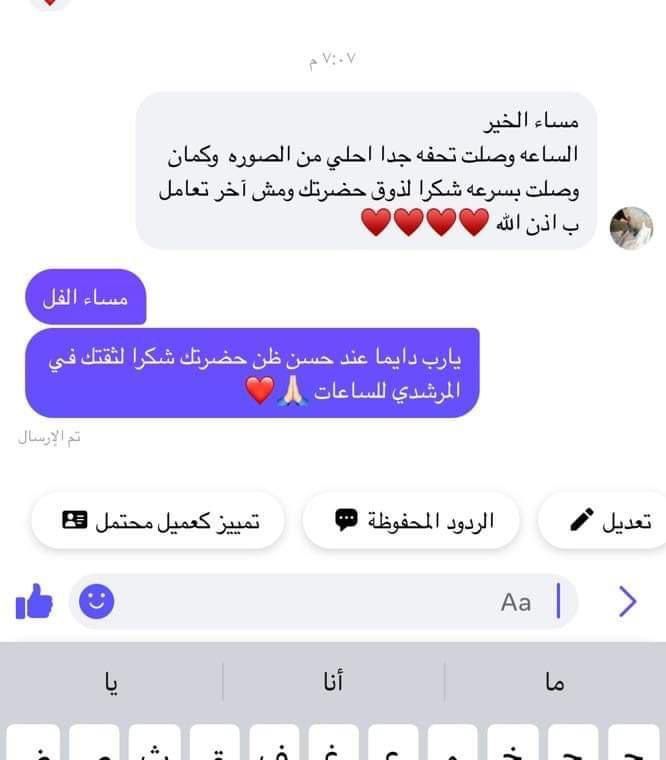Send a thumbs-up like in the chat

pos(34,602)
